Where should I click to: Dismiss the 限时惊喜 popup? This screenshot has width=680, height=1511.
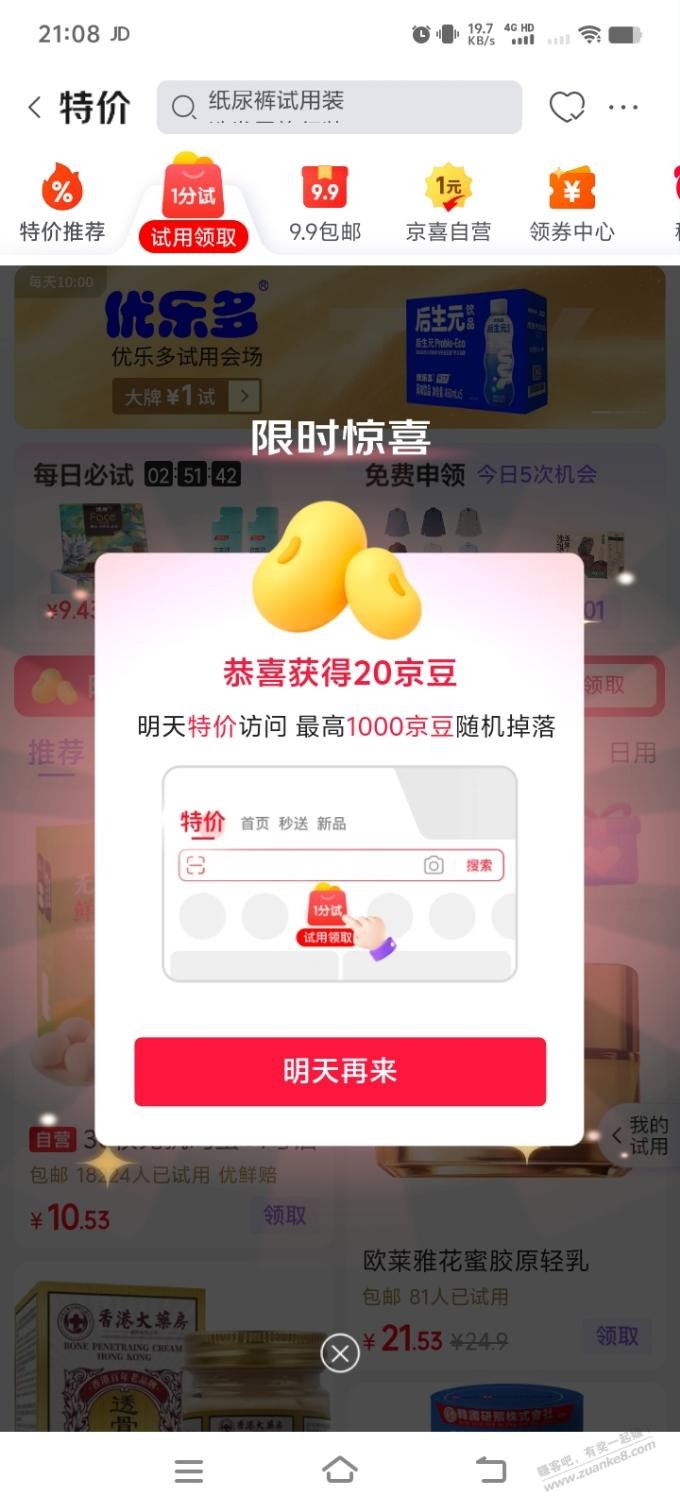(340, 1354)
